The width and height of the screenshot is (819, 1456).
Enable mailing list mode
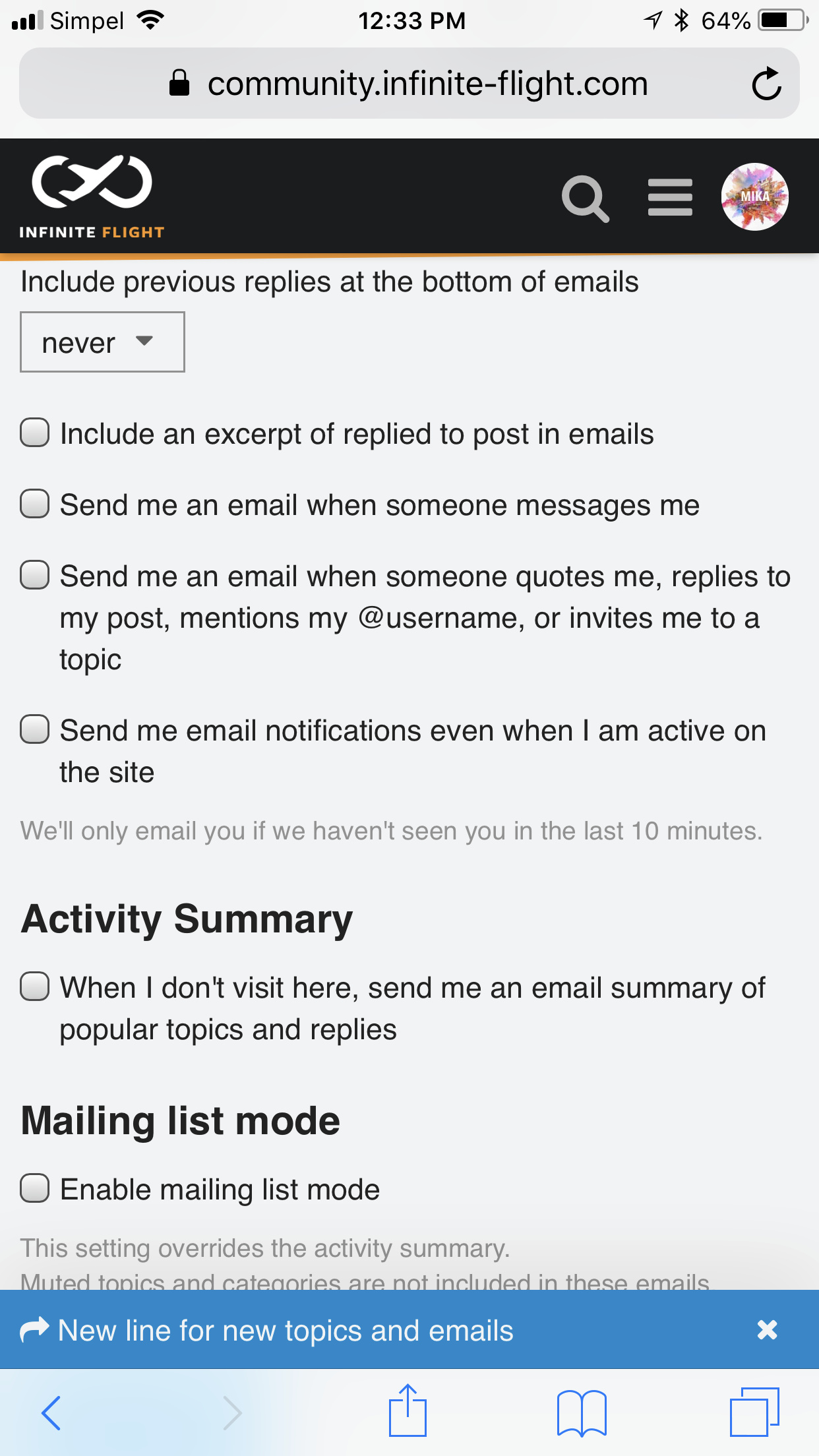click(35, 1189)
